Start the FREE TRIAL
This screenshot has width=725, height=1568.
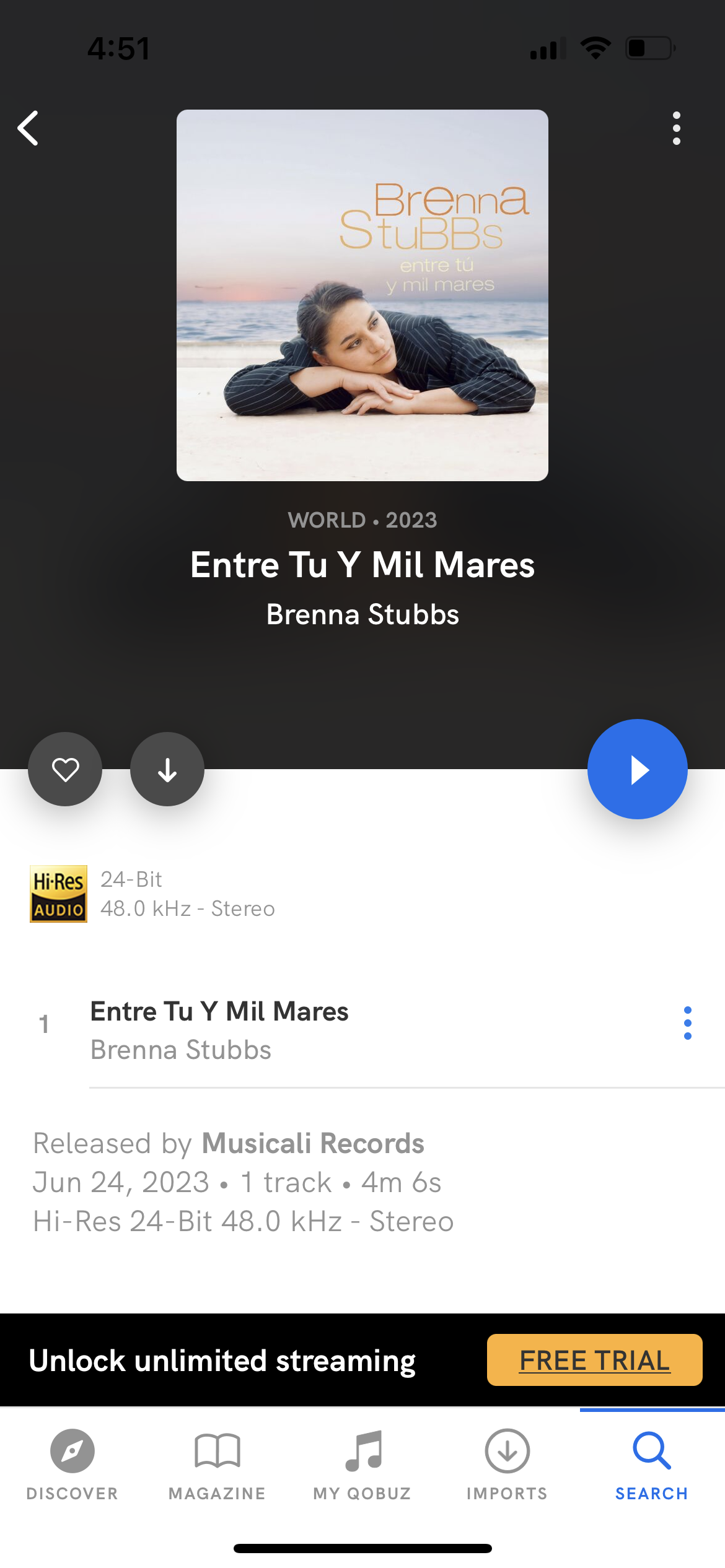click(594, 1361)
